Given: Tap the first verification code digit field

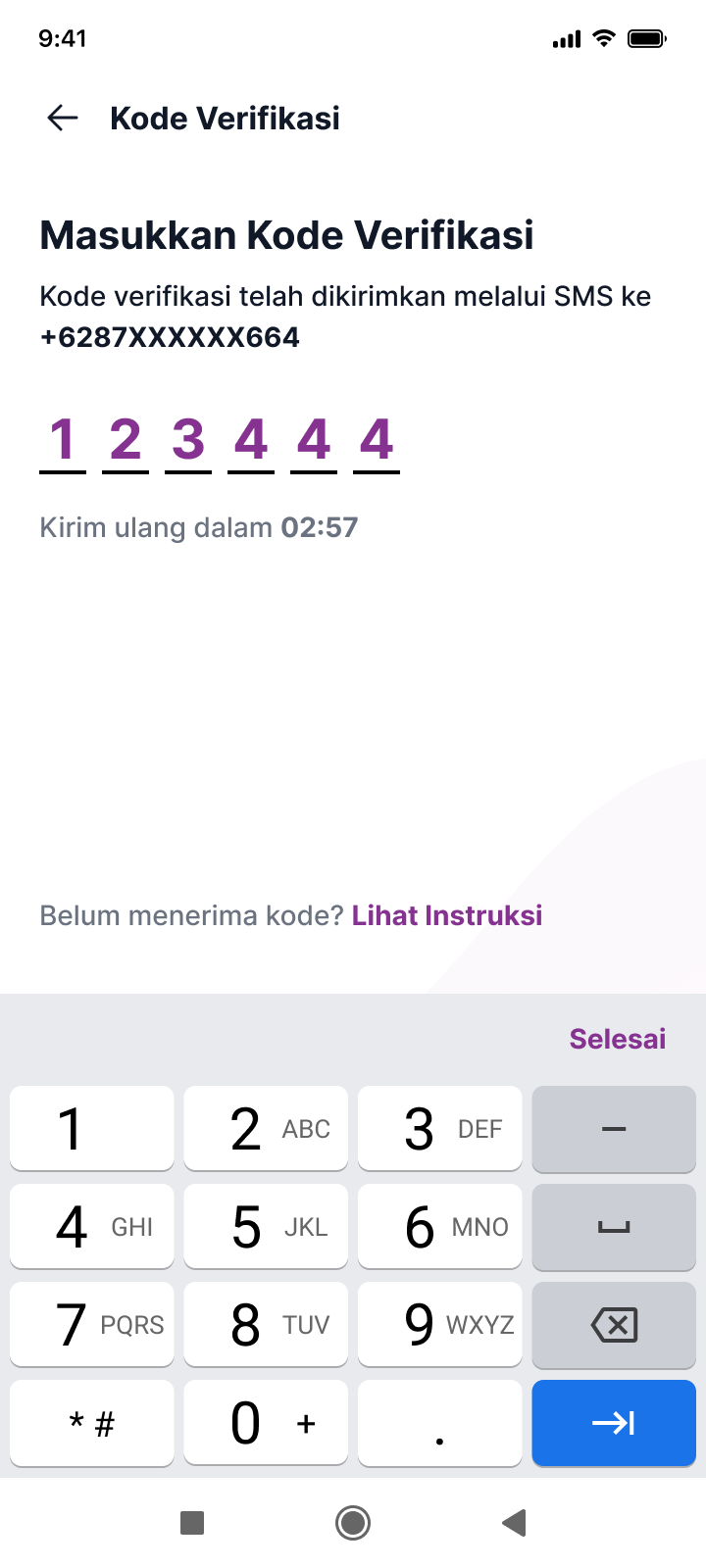Looking at the screenshot, I should [63, 440].
